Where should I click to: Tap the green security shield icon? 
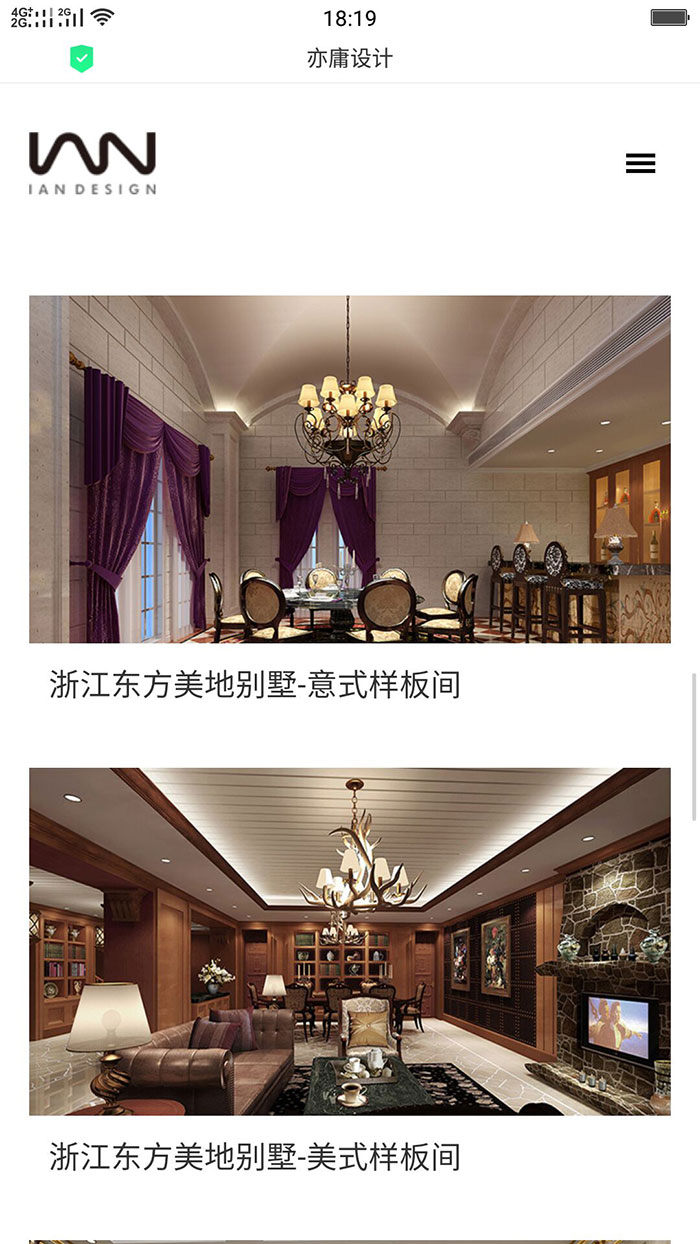click(x=81, y=59)
